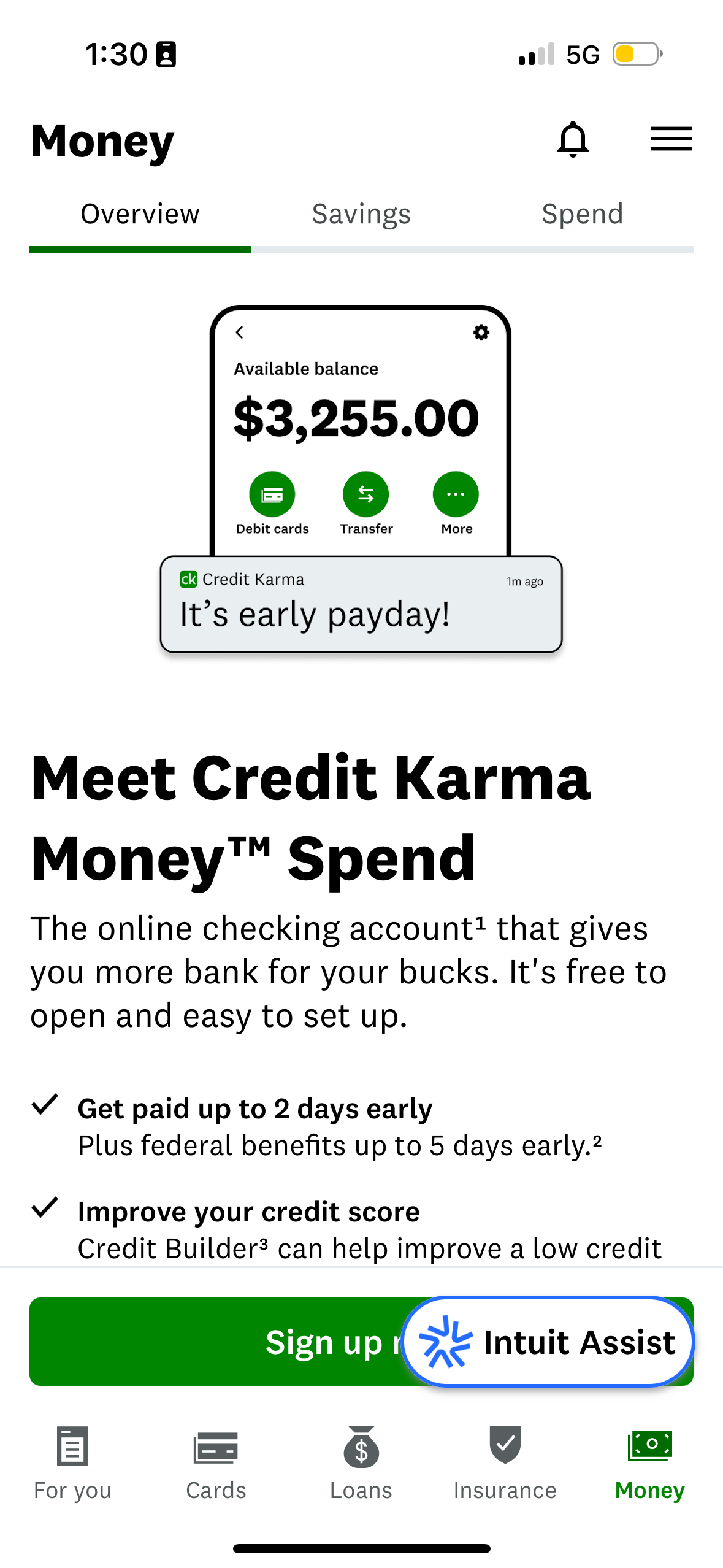Image resolution: width=723 pixels, height=1568 pixels.
Task: Tap the More icon in the phone preview
Action: [455, 493]
